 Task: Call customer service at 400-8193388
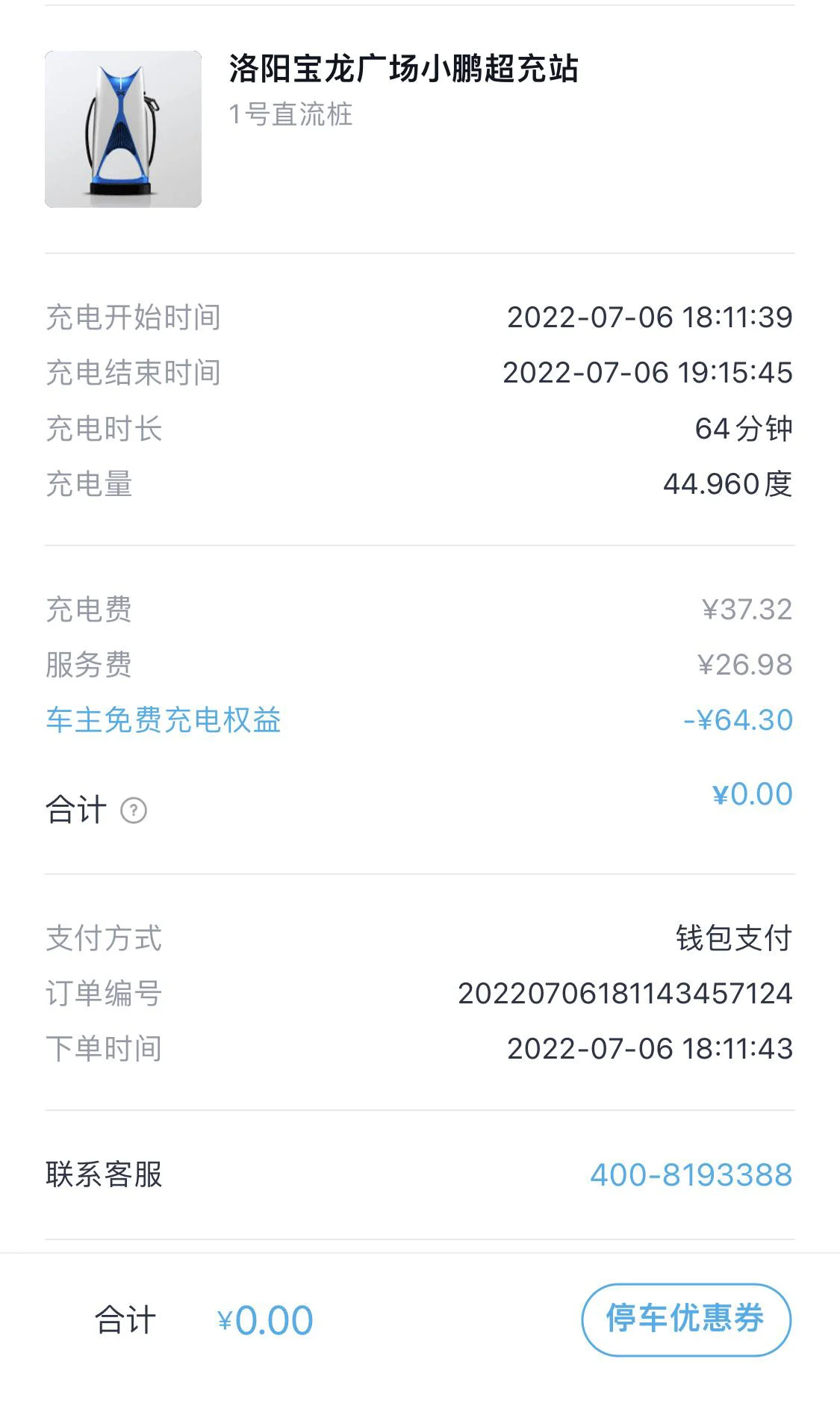coord(691,1174)
